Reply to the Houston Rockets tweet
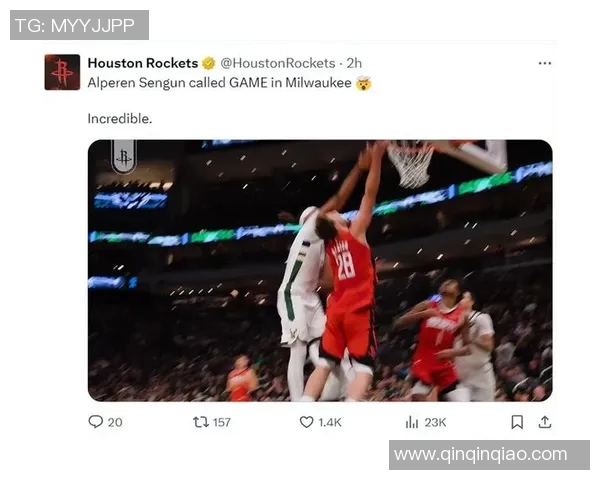Viewport: 600px width, 480px height. [x=96, y=422]
